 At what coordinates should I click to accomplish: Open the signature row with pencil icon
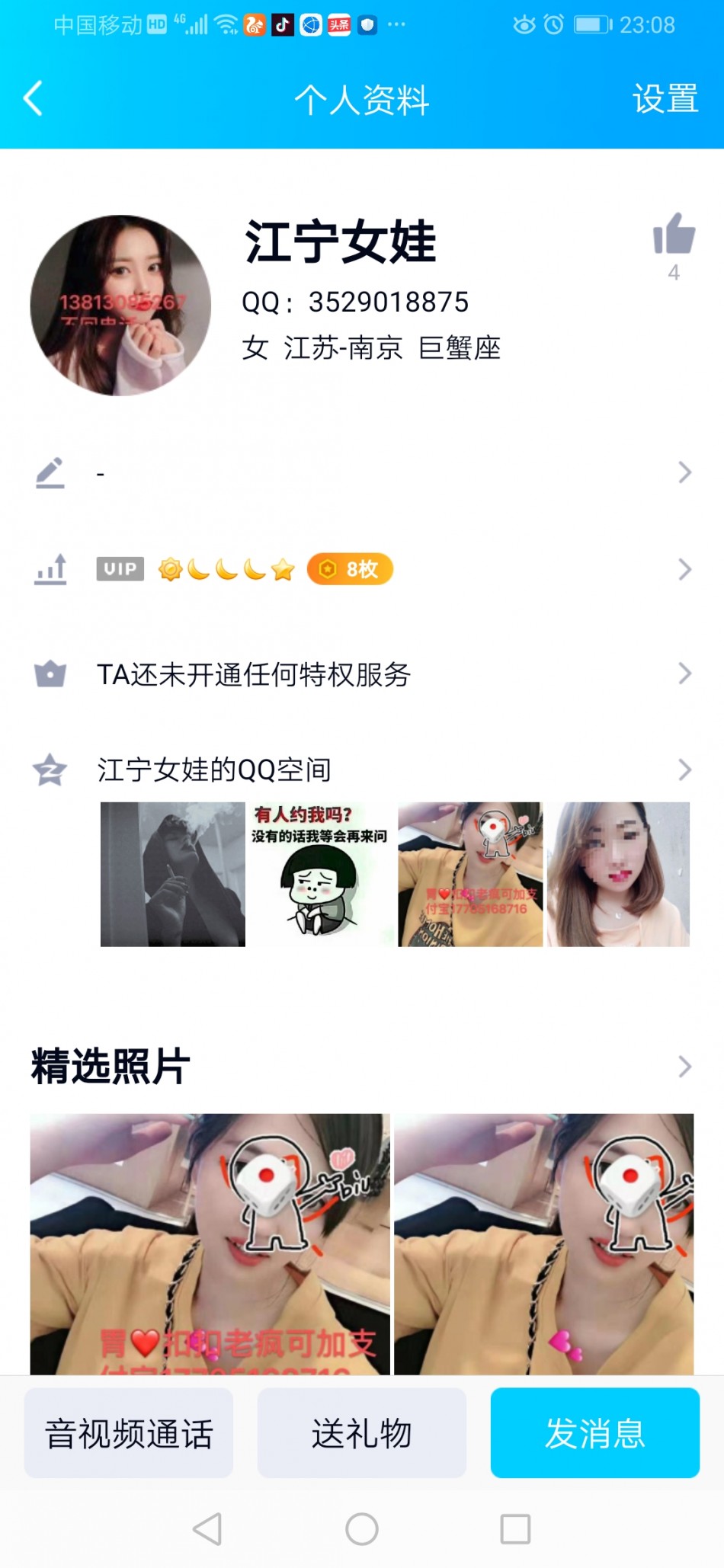click(x=362, y=473)
